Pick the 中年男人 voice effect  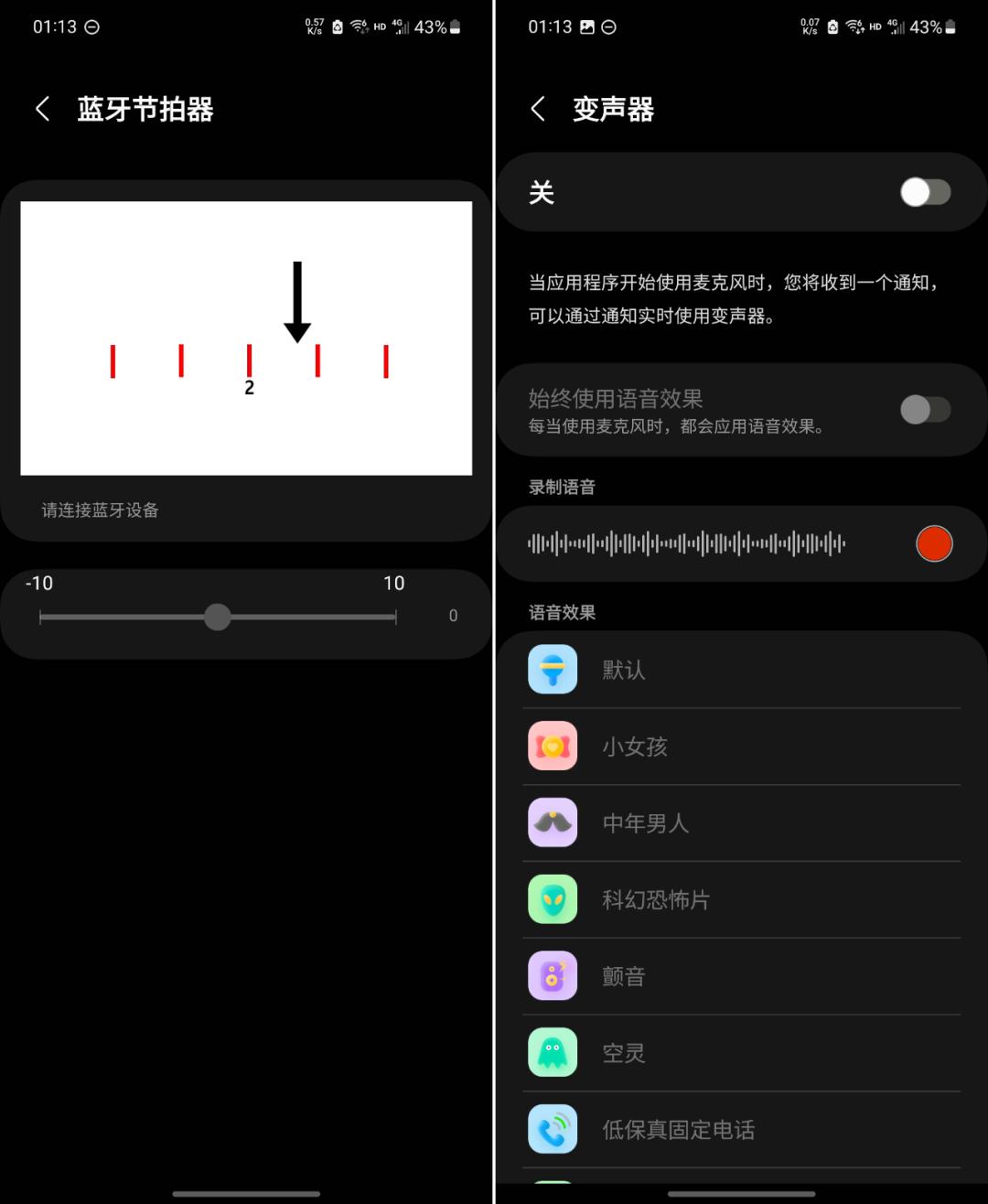click(x=645, y=822)
